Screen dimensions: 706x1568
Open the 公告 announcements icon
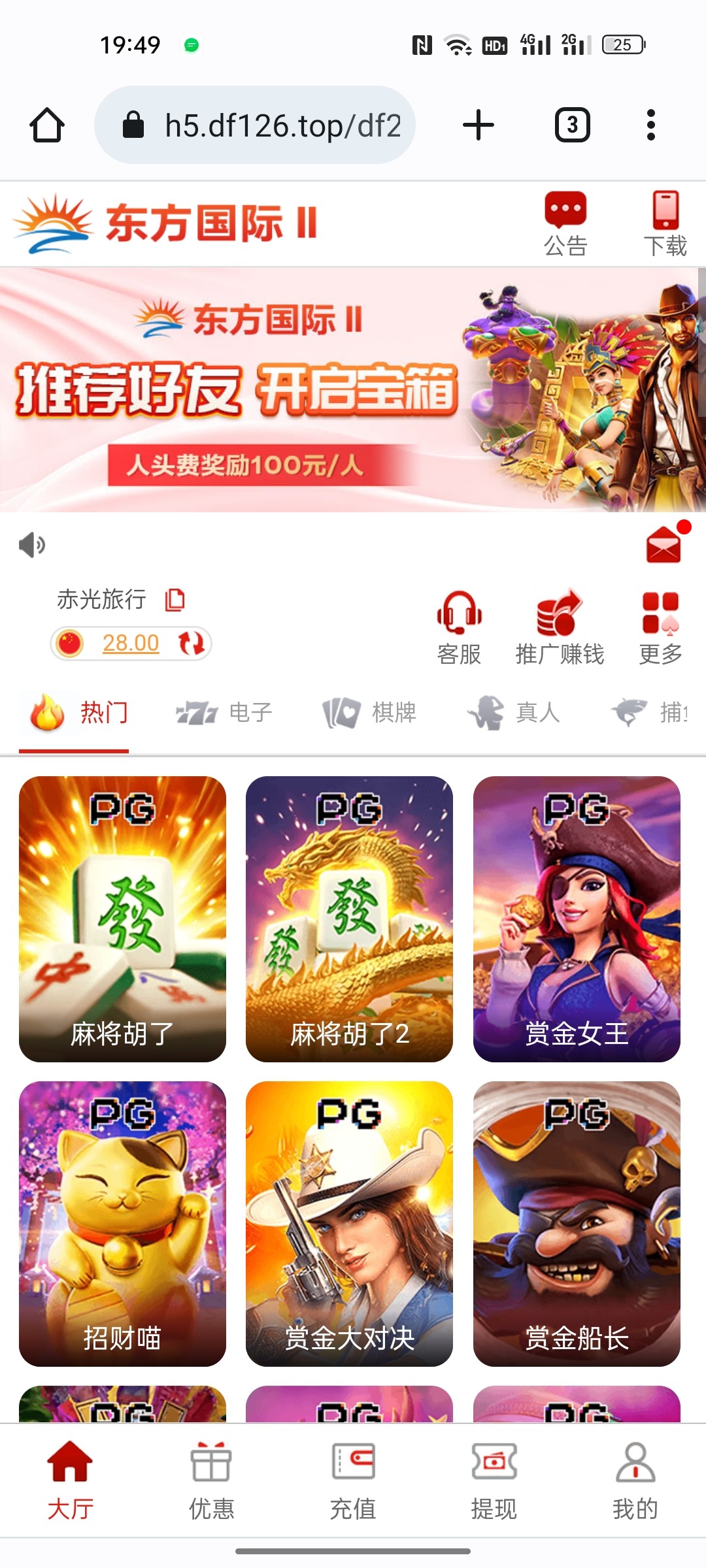point(565,224)
